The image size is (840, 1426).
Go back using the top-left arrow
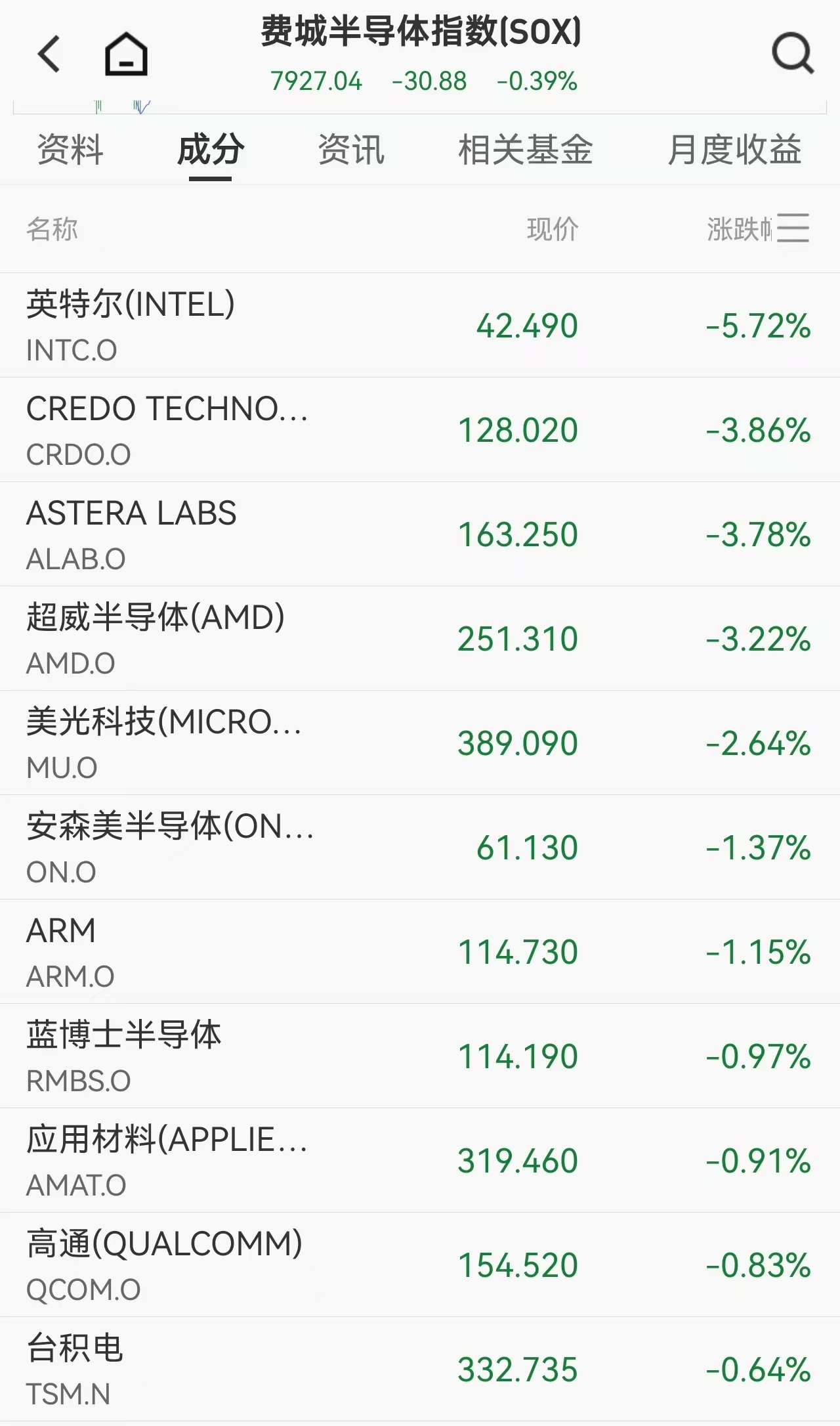point(49,54)
